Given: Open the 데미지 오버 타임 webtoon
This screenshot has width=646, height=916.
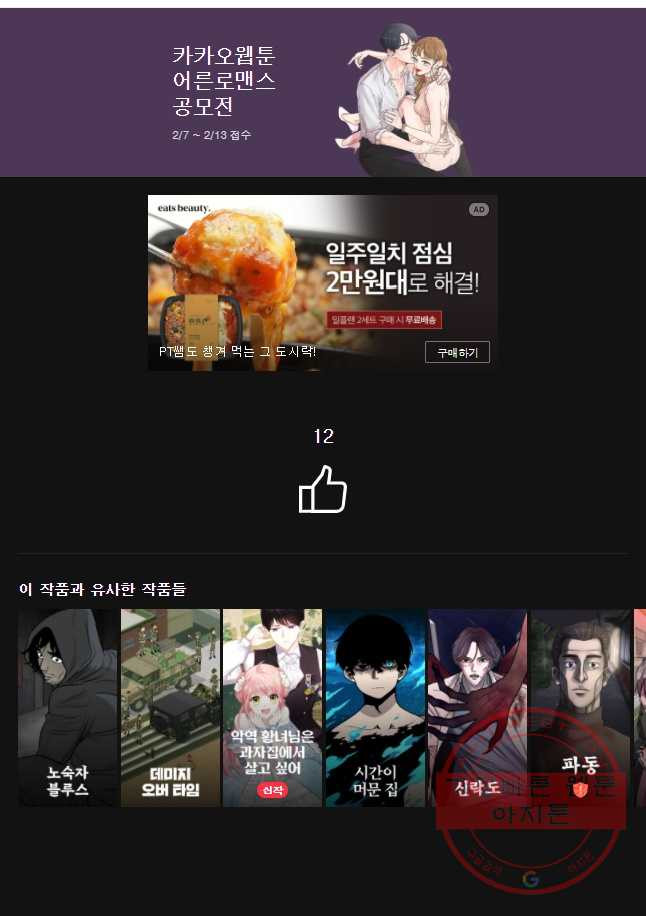Looking at the screenshot, I should tap(170, 707).
